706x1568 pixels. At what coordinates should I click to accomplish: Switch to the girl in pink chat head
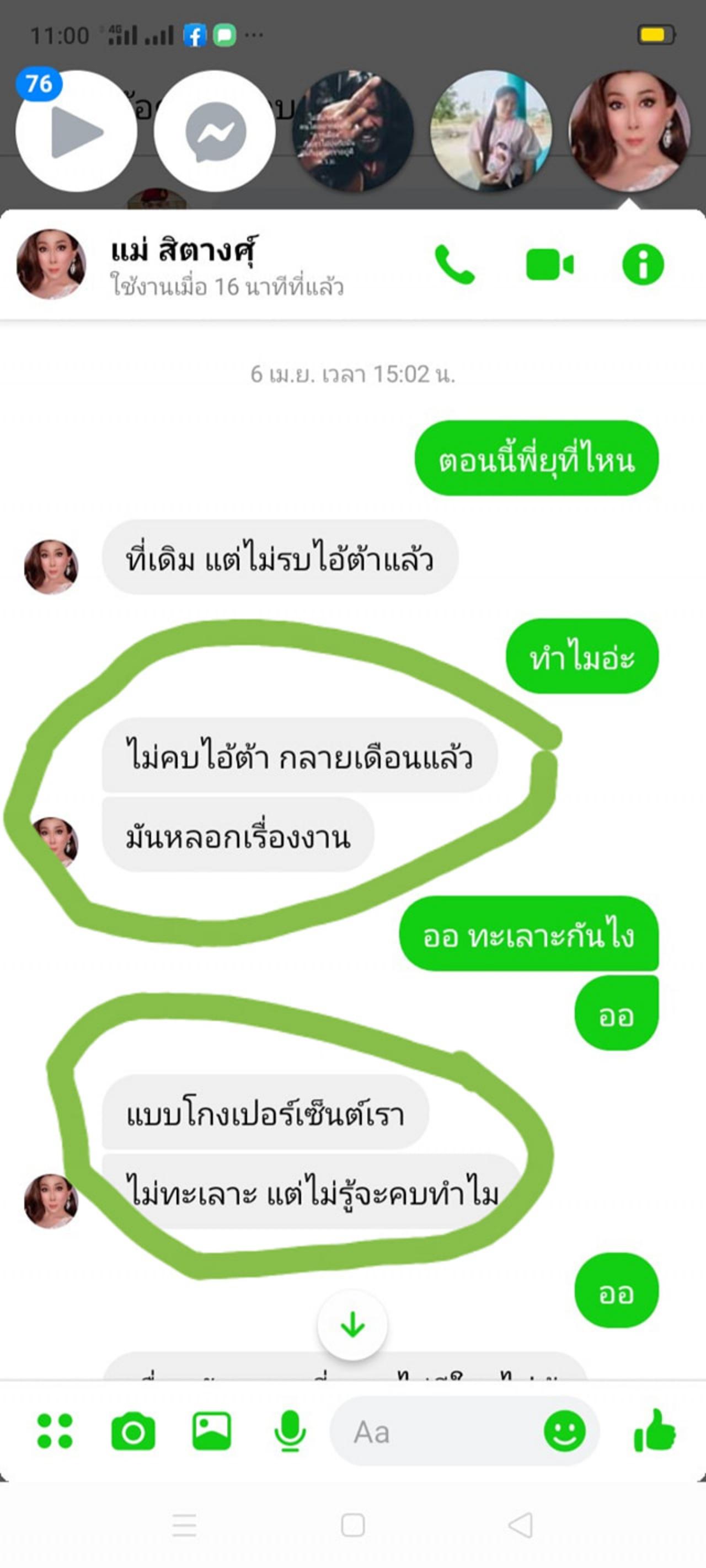[x=491, y=131]
